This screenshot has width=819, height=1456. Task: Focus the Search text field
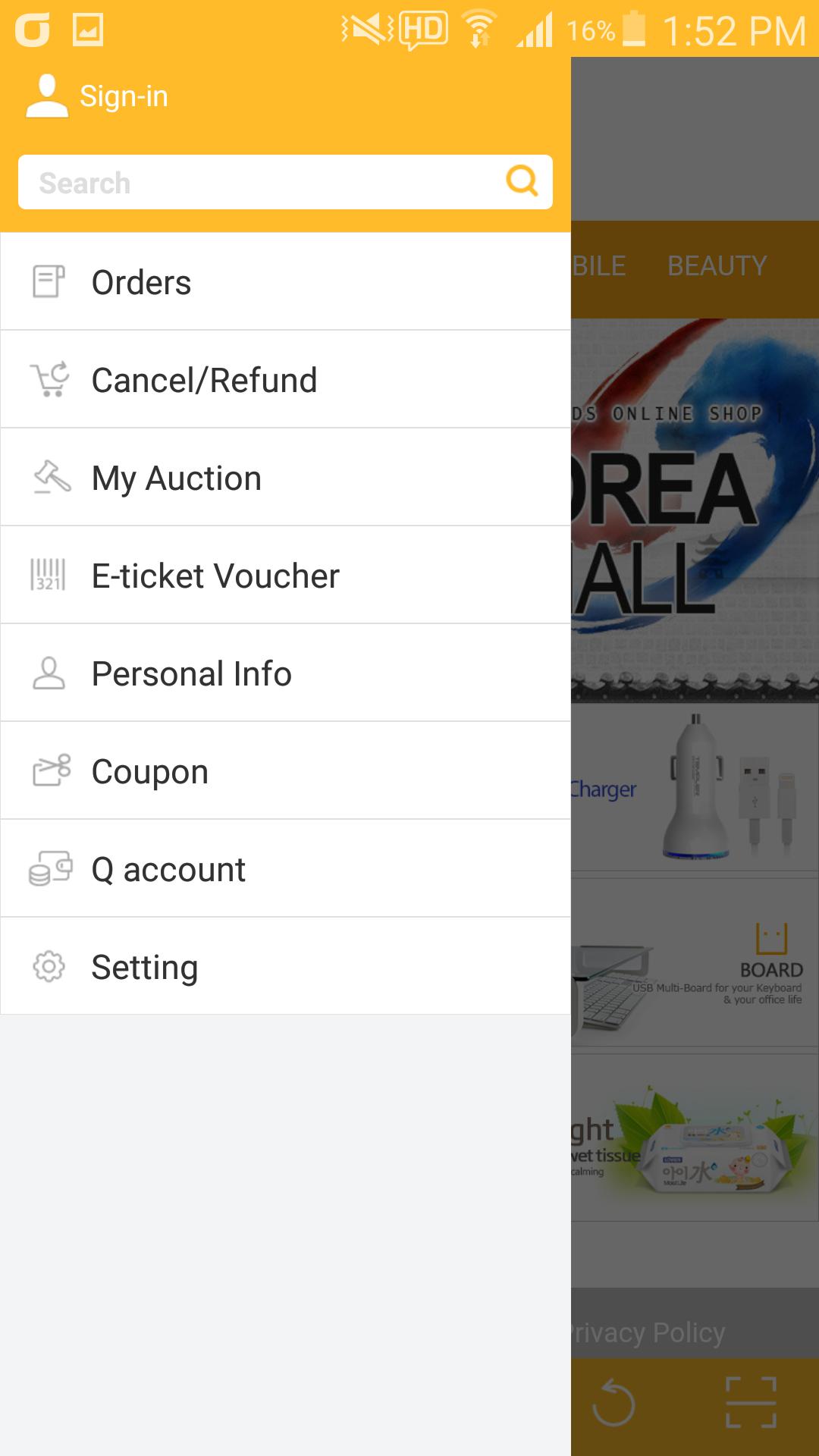point(258,183)
